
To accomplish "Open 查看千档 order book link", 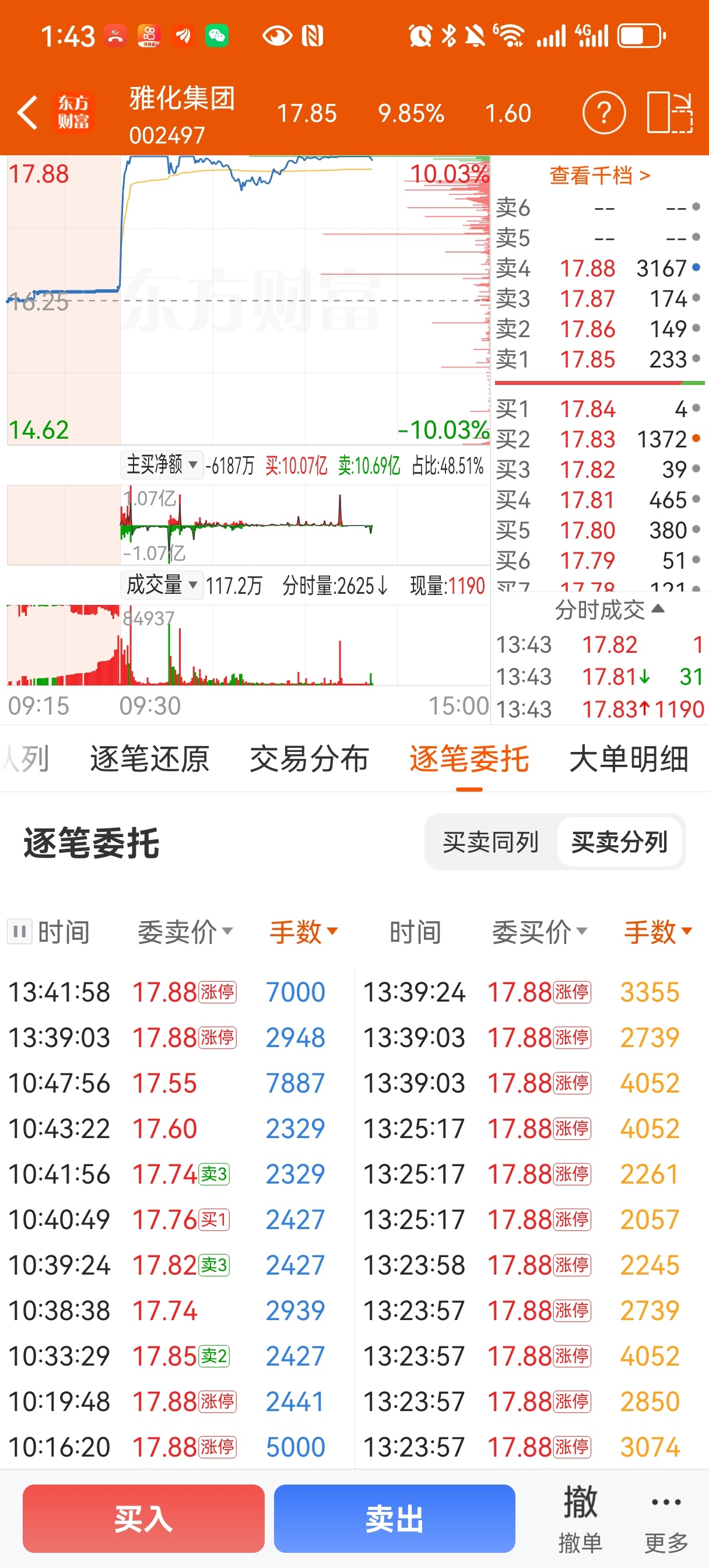I will point(599,176).
